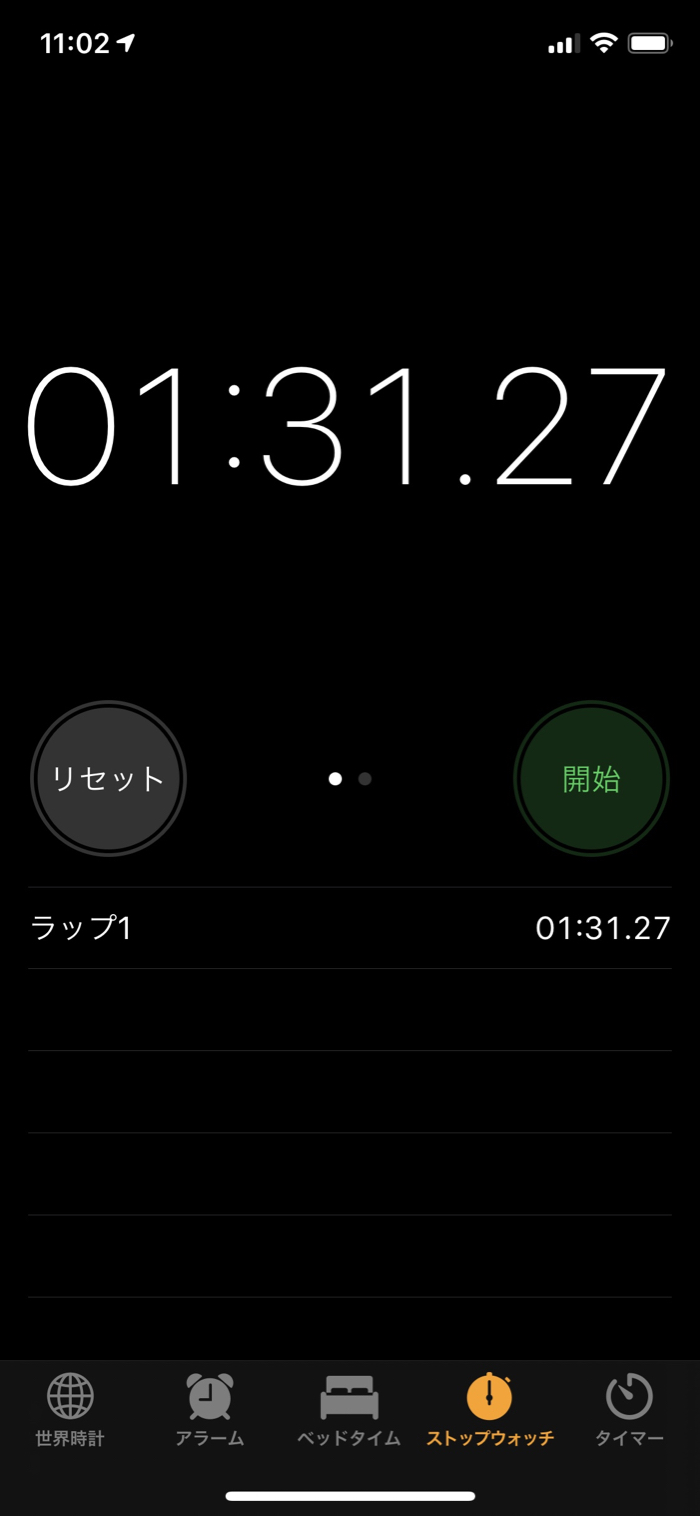Switch to the タイマー tab

pyautogui.click(x=629, y=1410)
